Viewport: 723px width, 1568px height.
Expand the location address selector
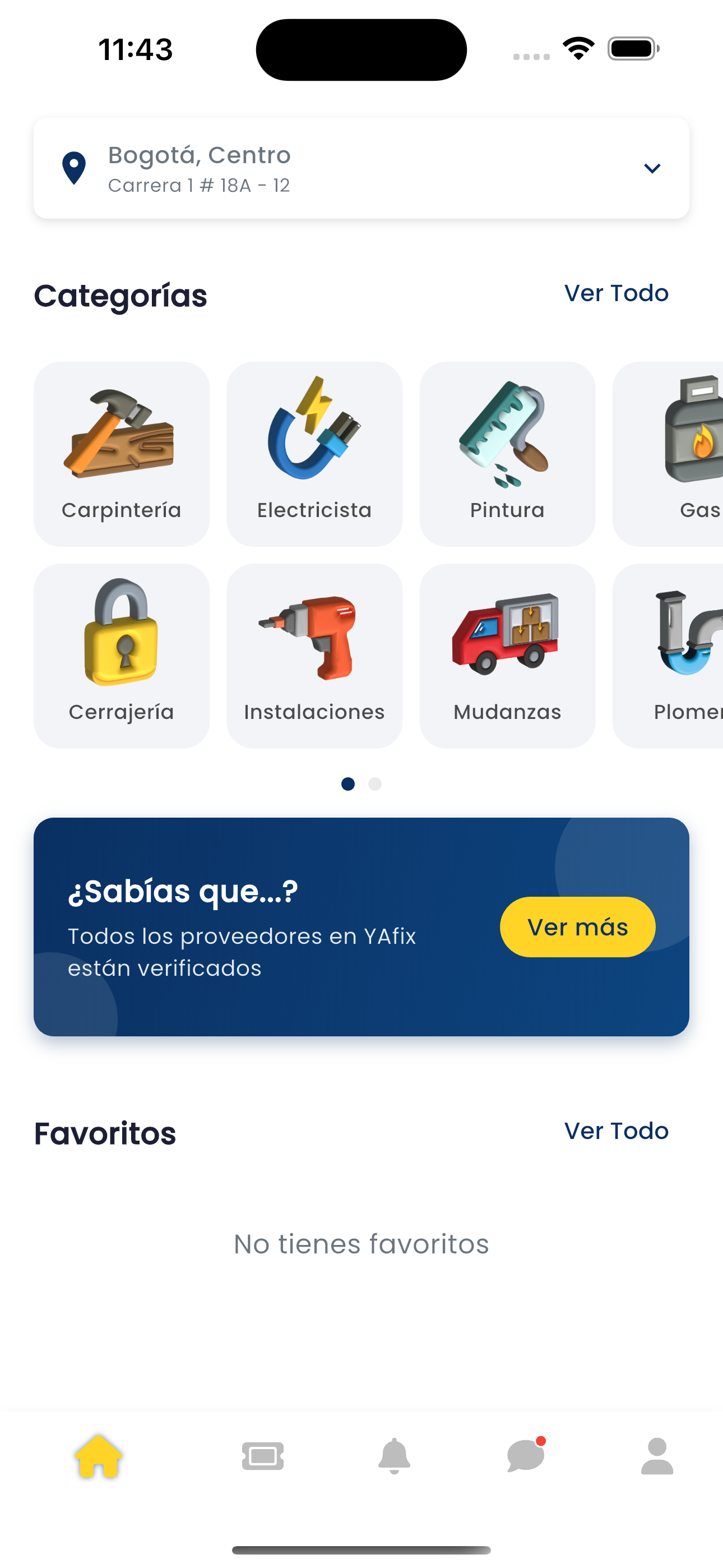pos(651,168)
